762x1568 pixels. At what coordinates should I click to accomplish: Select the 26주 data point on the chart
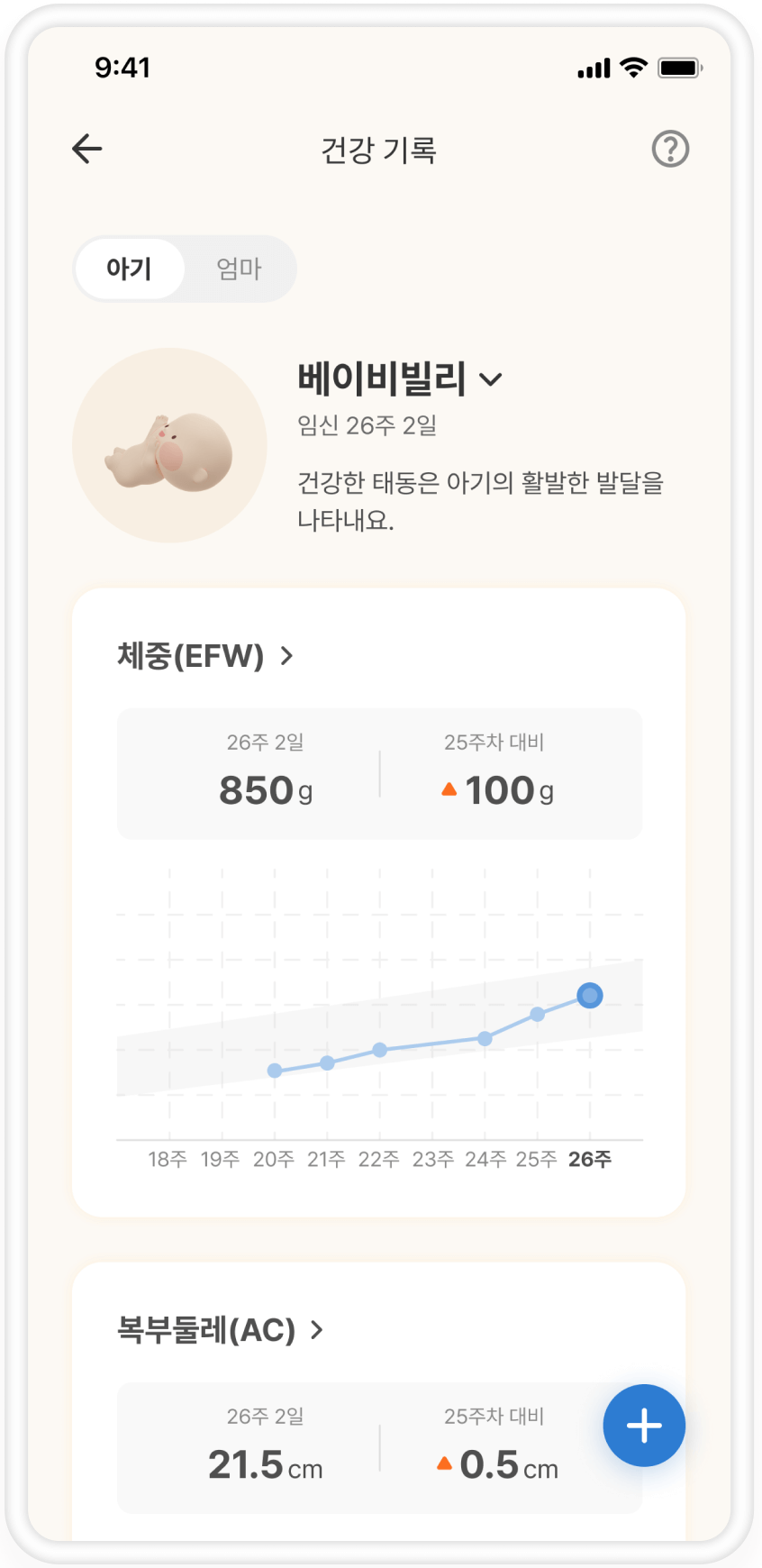point(590,996)
